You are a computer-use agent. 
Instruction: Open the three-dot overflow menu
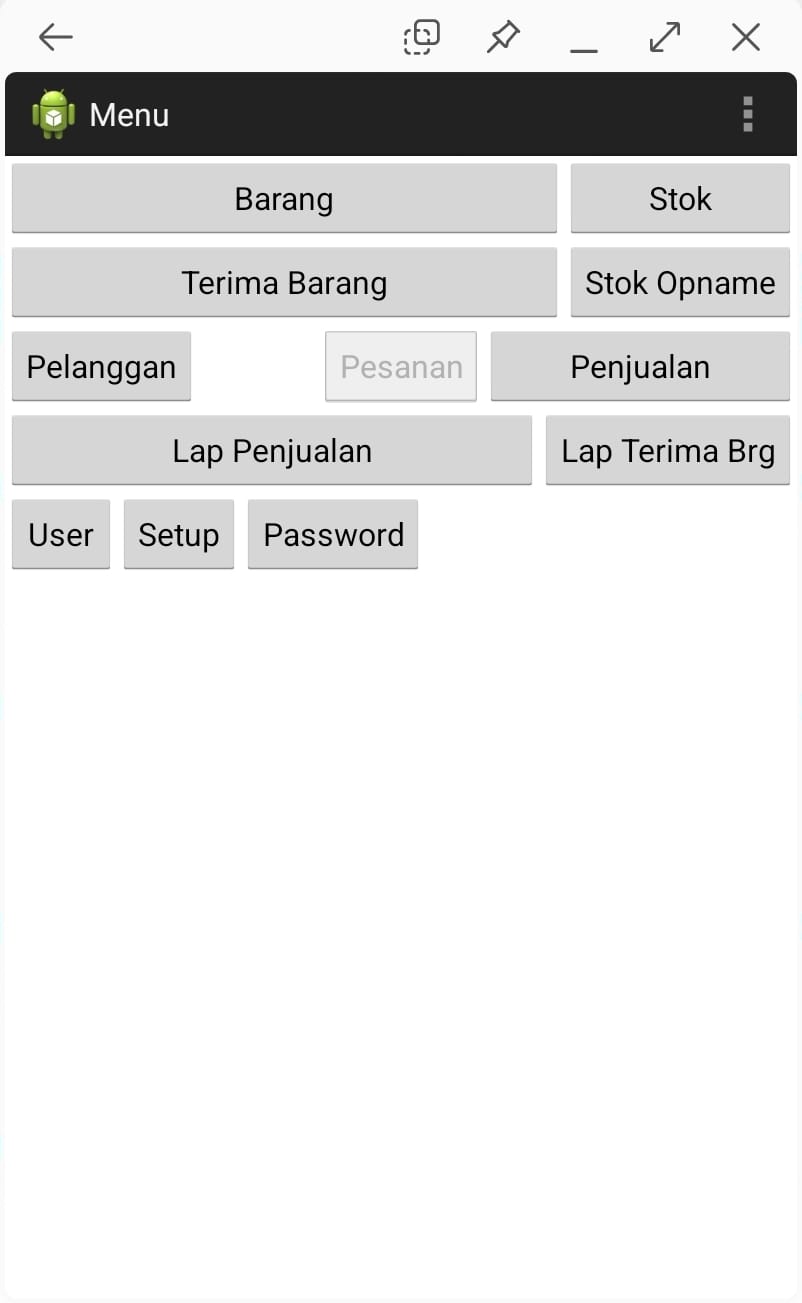[747, 114]
